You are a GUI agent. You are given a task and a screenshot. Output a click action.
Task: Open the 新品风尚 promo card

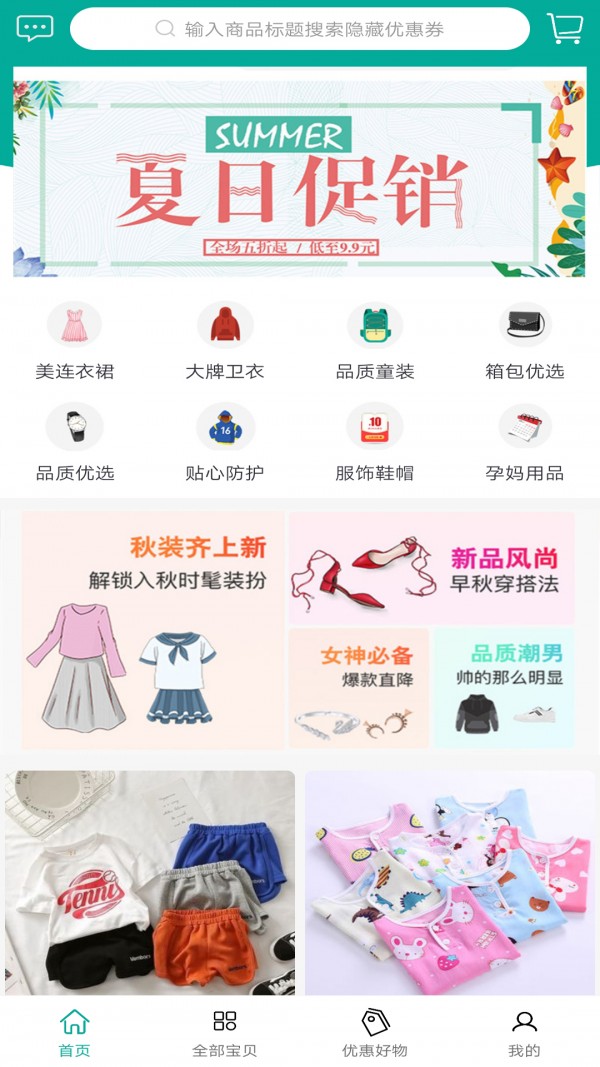[x=432, y=568]
